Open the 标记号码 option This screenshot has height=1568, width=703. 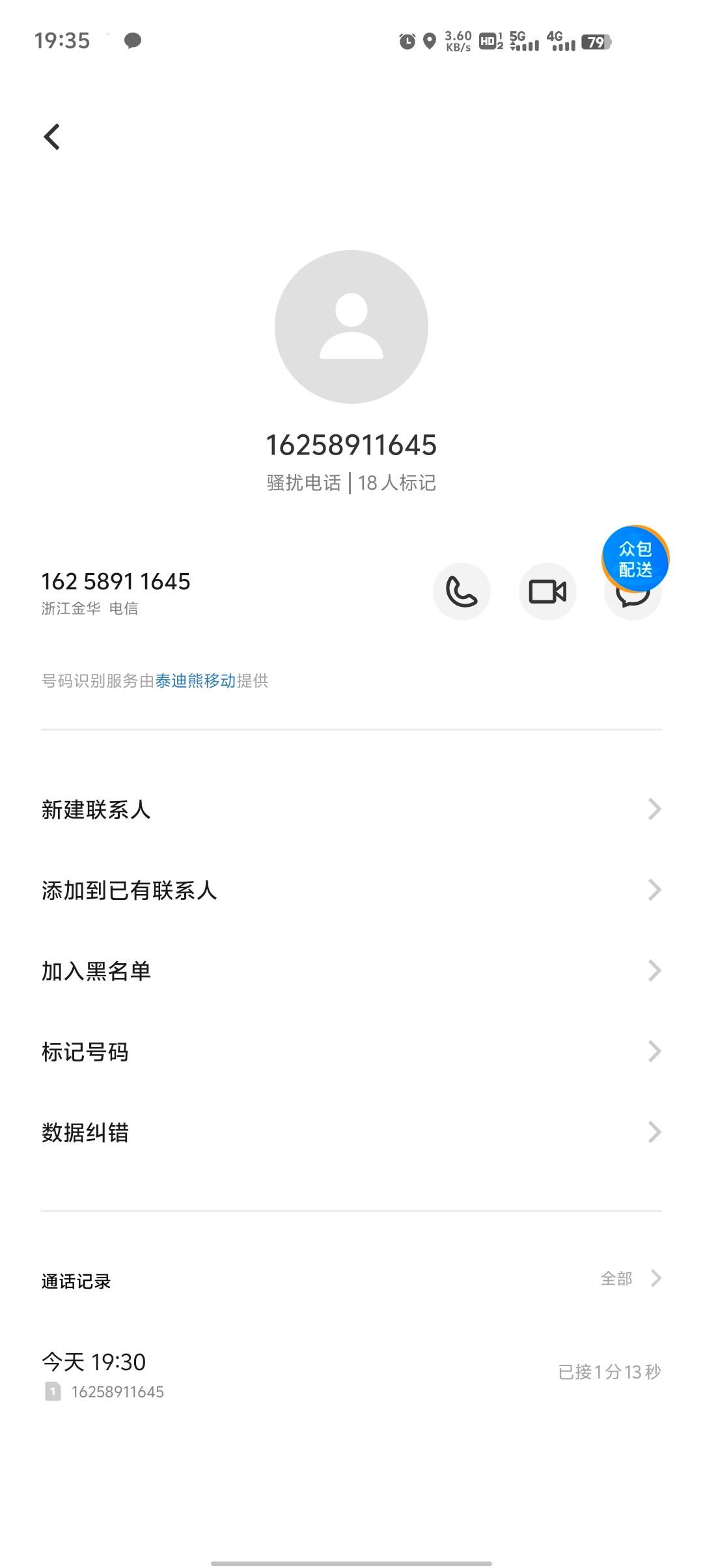tap(351, 1052)
